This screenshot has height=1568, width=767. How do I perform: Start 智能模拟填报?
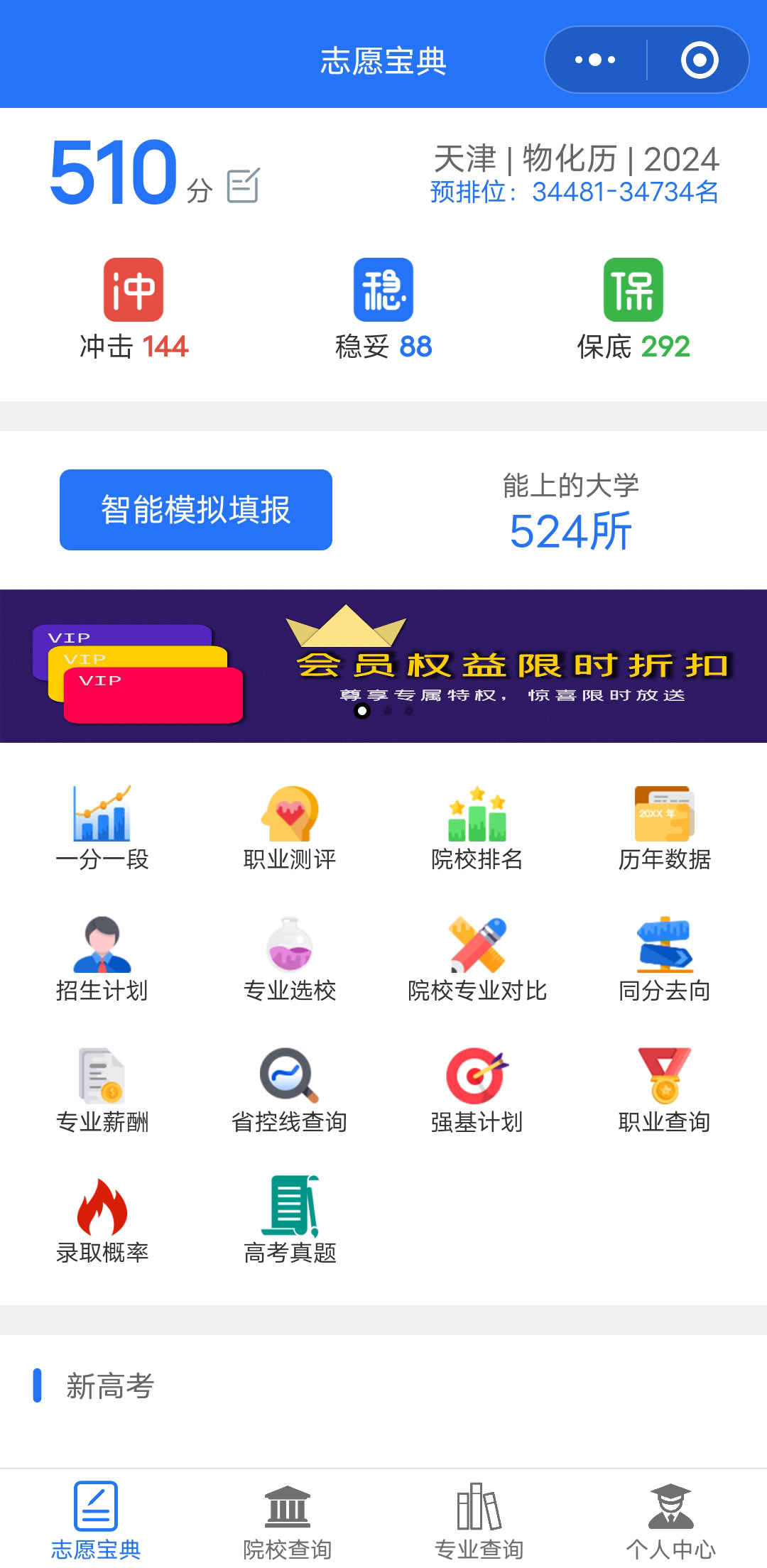point(196,510)
